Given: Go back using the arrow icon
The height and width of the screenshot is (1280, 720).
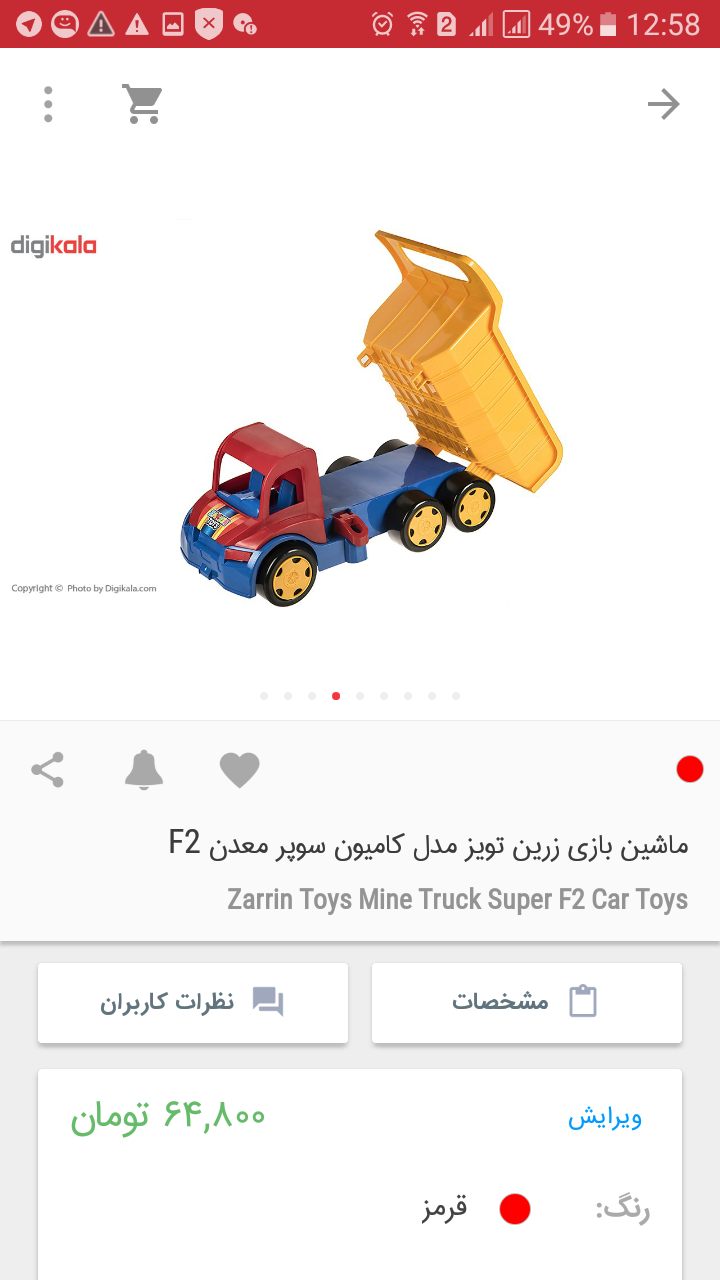Looking at the screenshot, I should point(663,104).
